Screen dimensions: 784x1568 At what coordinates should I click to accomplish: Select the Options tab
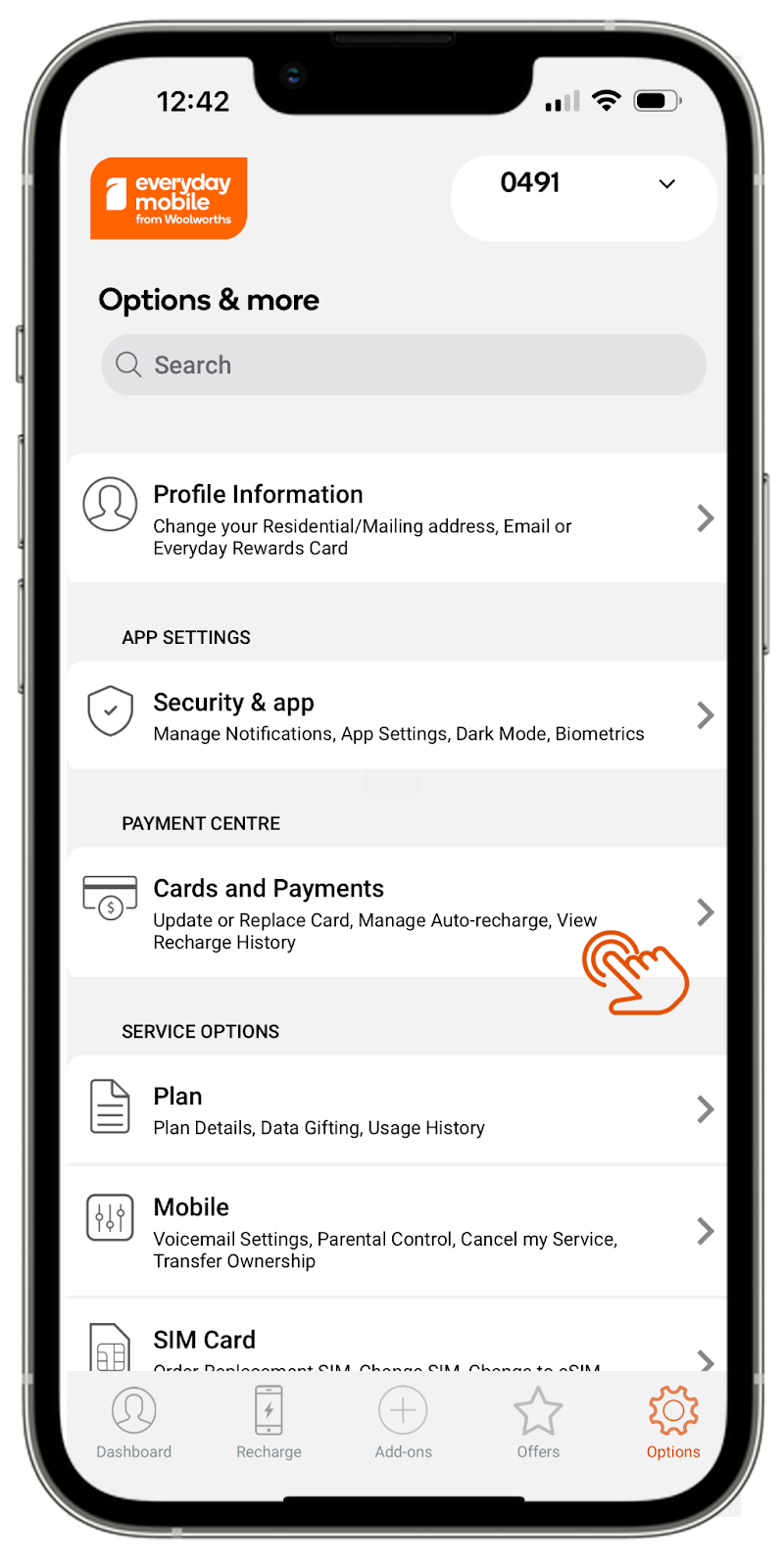673,1423
